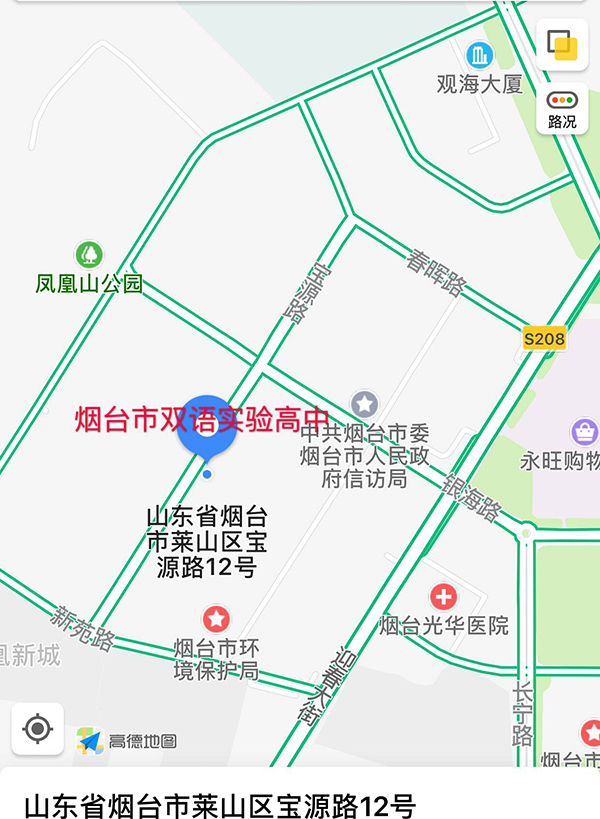Select the 烟台光华医院 hospital marker
This screenshot has height=819, width=600.
click(x=443, y=598)
